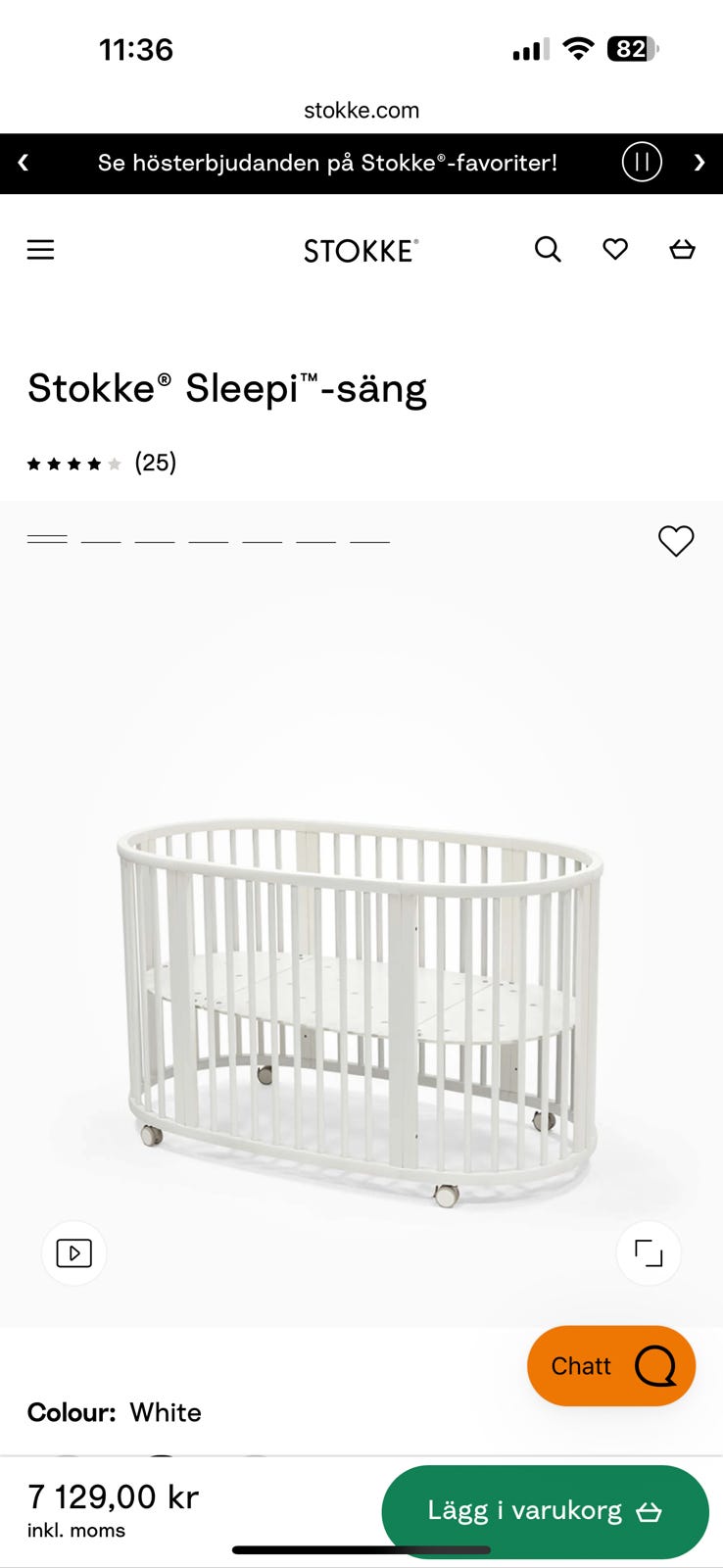
Task: Open the site search
Action: coord(548,250)
